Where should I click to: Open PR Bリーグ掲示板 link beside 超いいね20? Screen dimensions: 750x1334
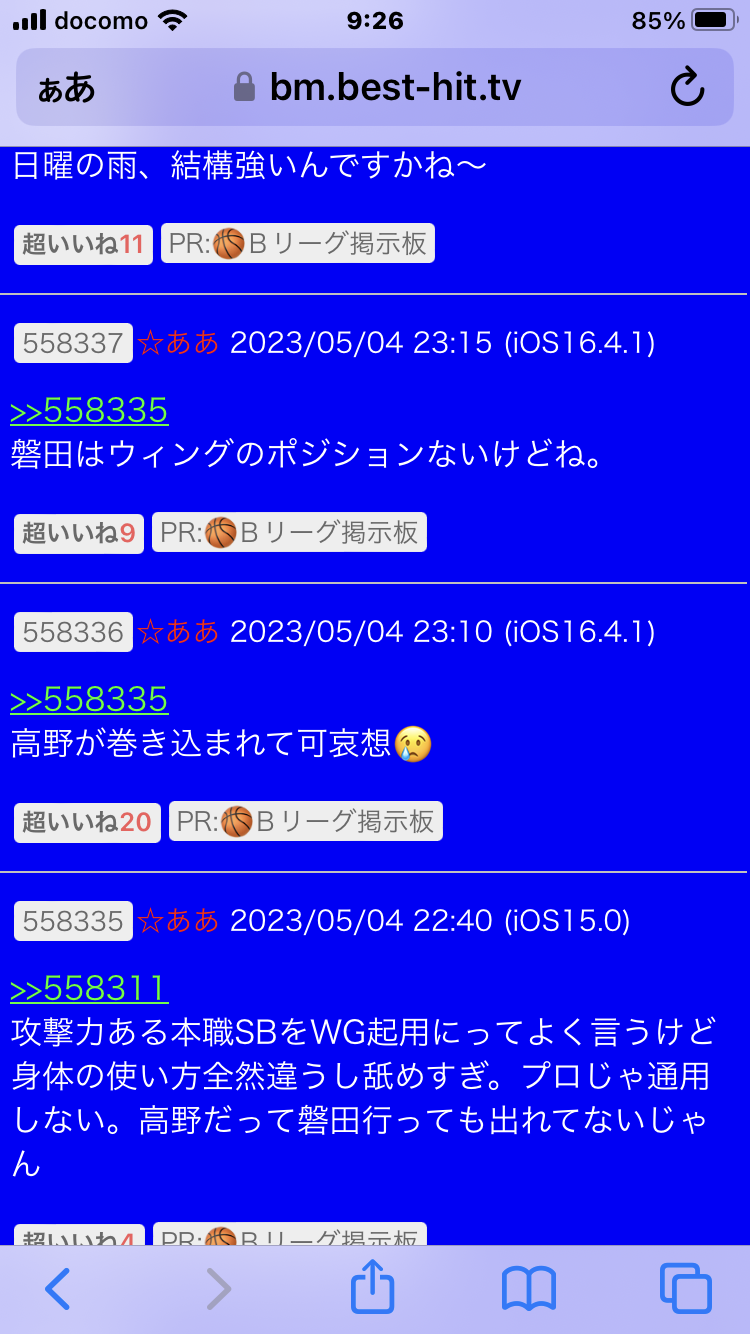(306, 821)
